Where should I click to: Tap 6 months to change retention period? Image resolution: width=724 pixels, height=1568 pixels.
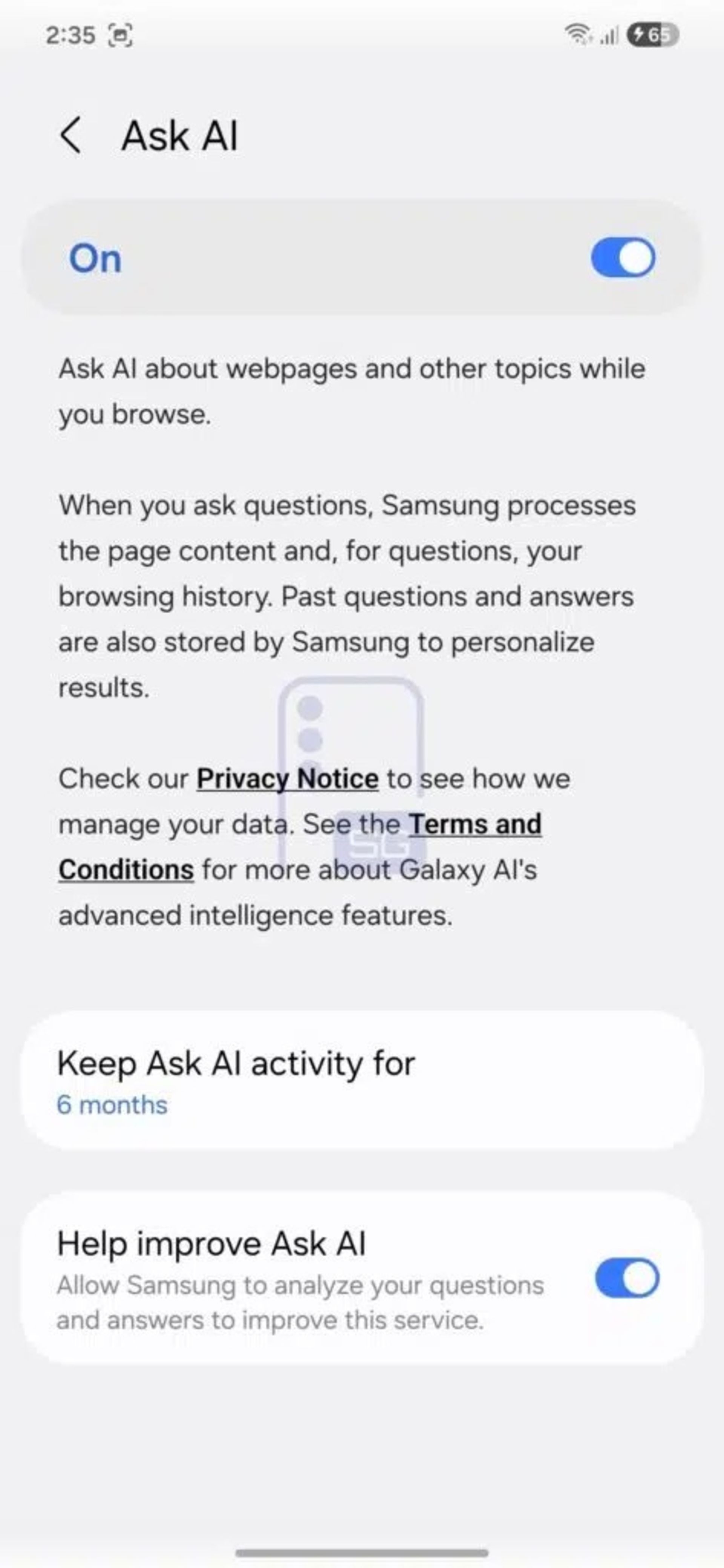coord(111,1105)
